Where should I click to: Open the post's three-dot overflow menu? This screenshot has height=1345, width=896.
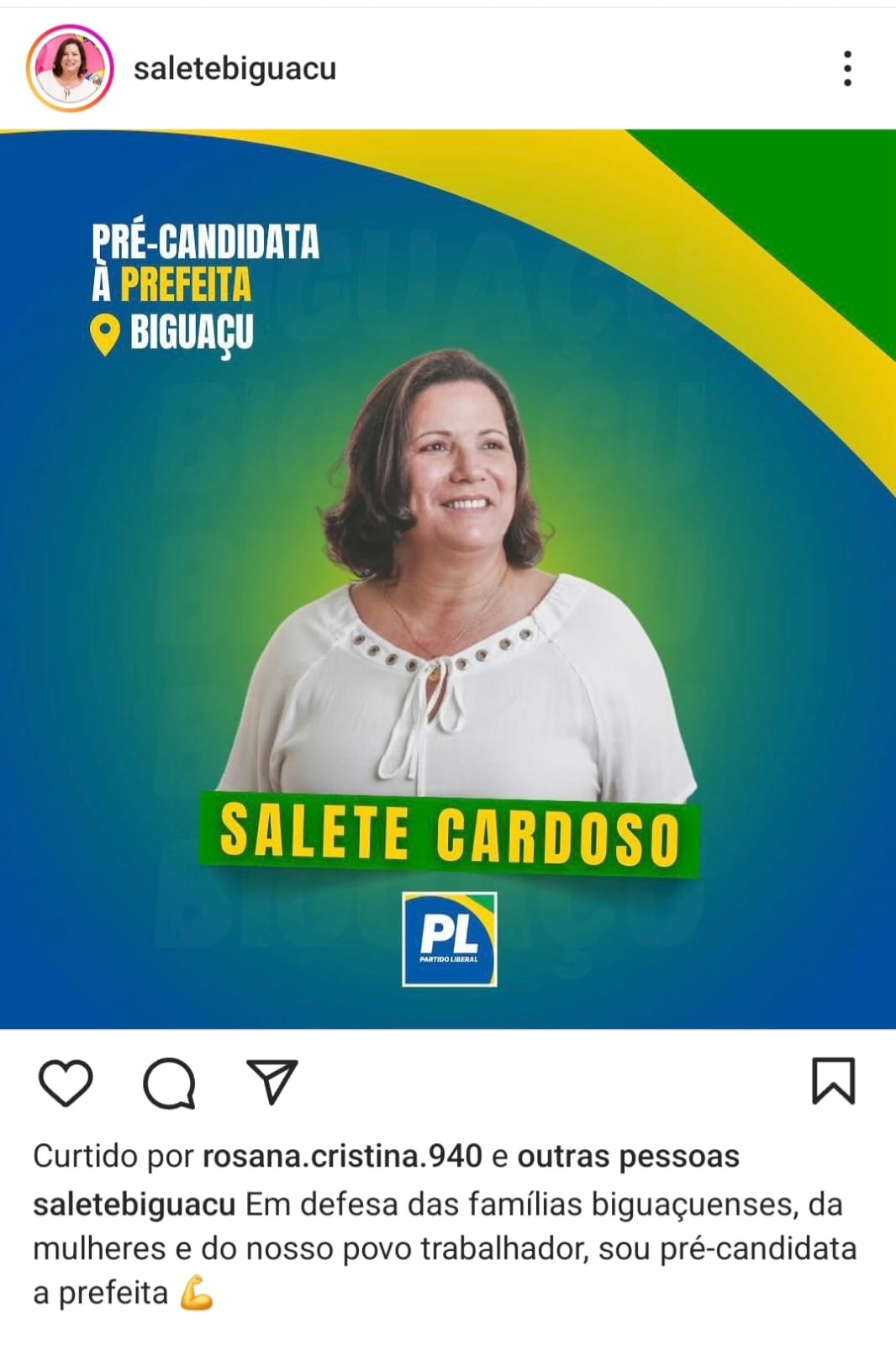pos(847,68)
